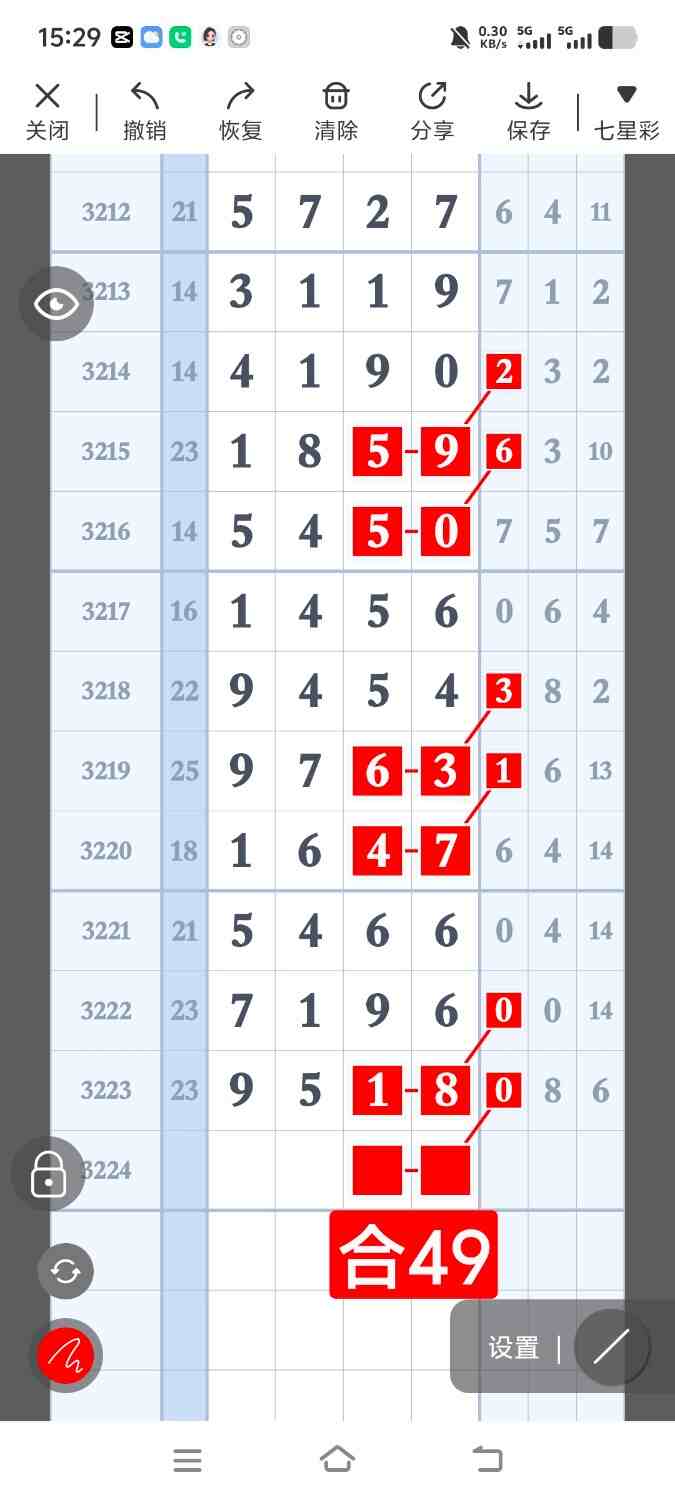Close the chart editor
The image size is (675, 1500).
47,110
